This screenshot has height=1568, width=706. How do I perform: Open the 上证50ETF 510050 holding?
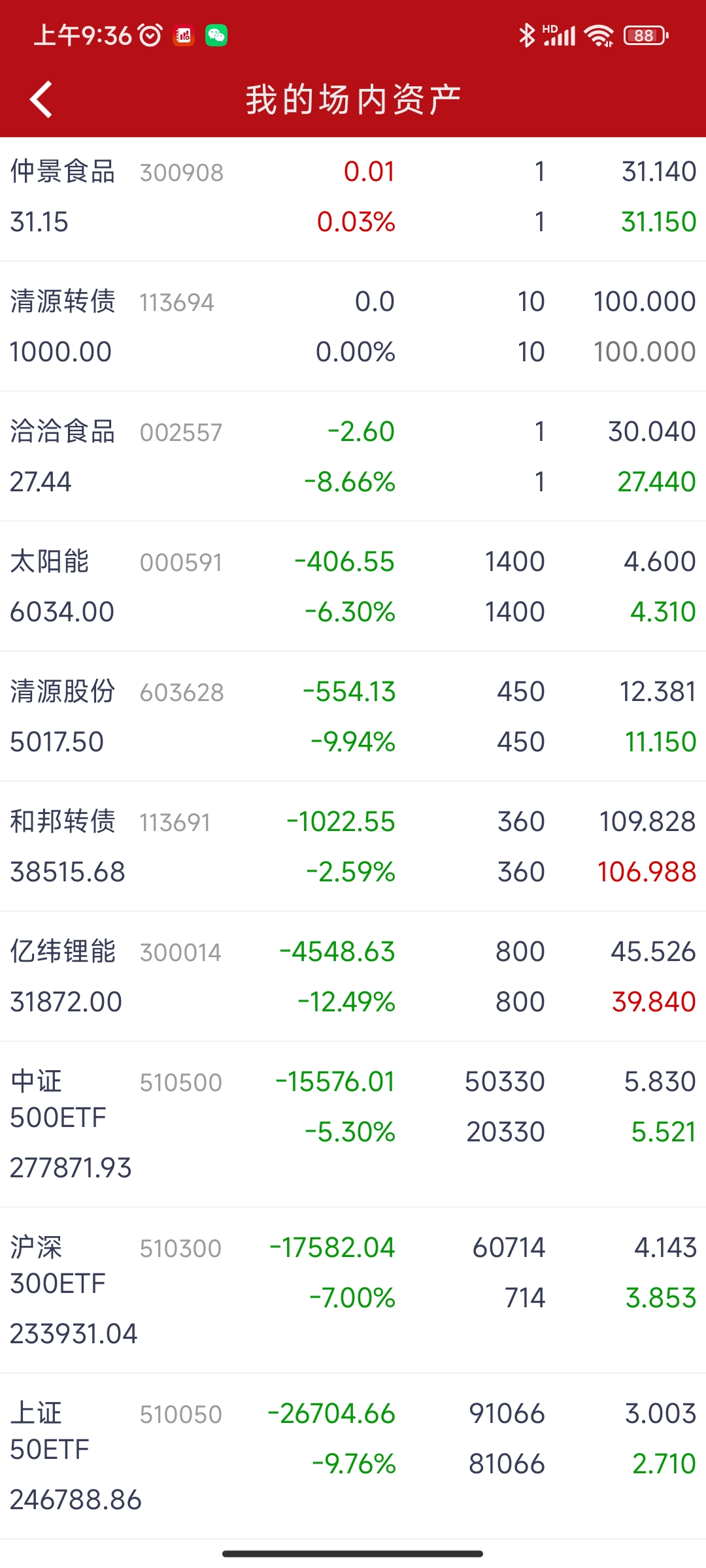click(353, 1456)
